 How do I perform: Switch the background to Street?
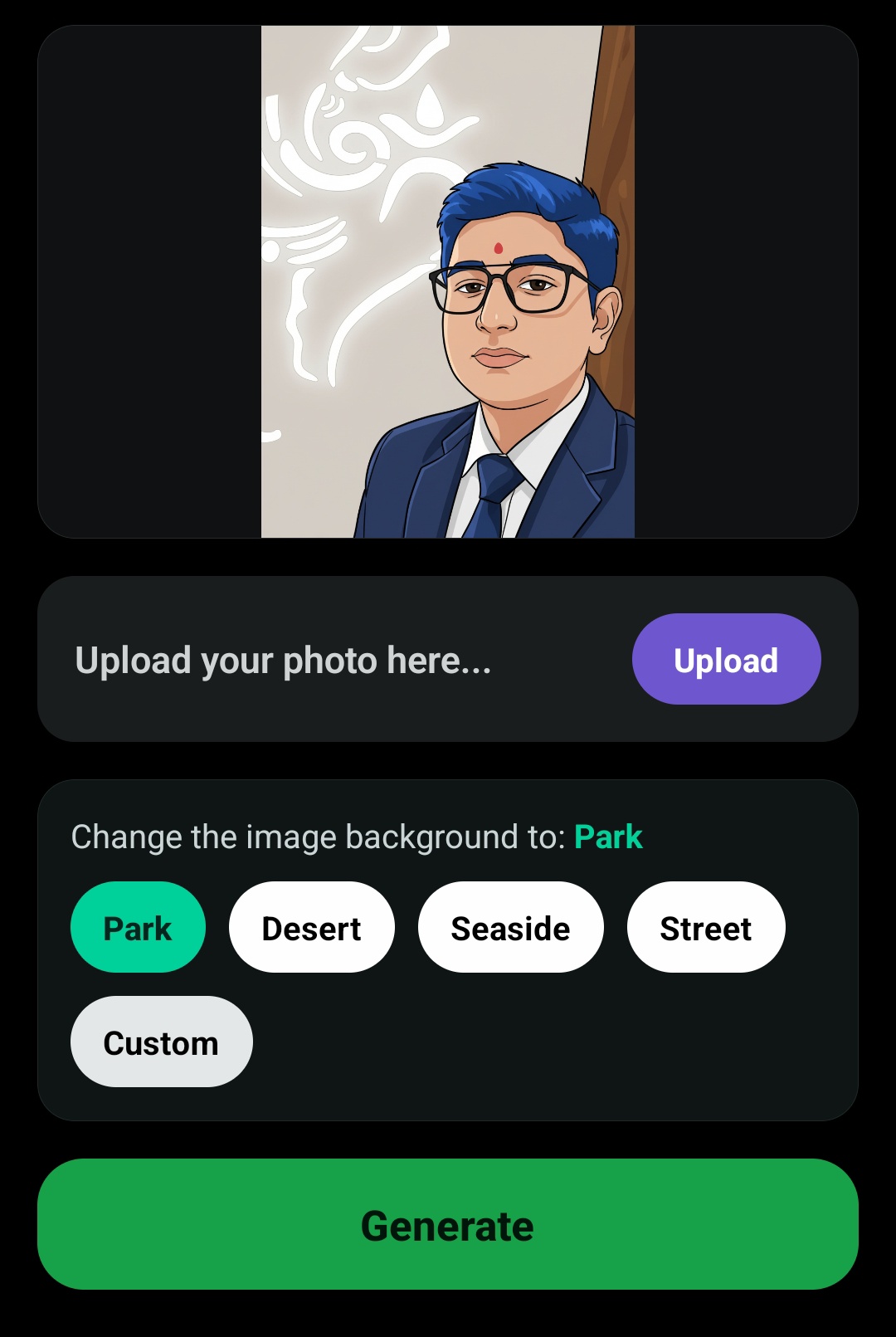click(x=705, y=928)
